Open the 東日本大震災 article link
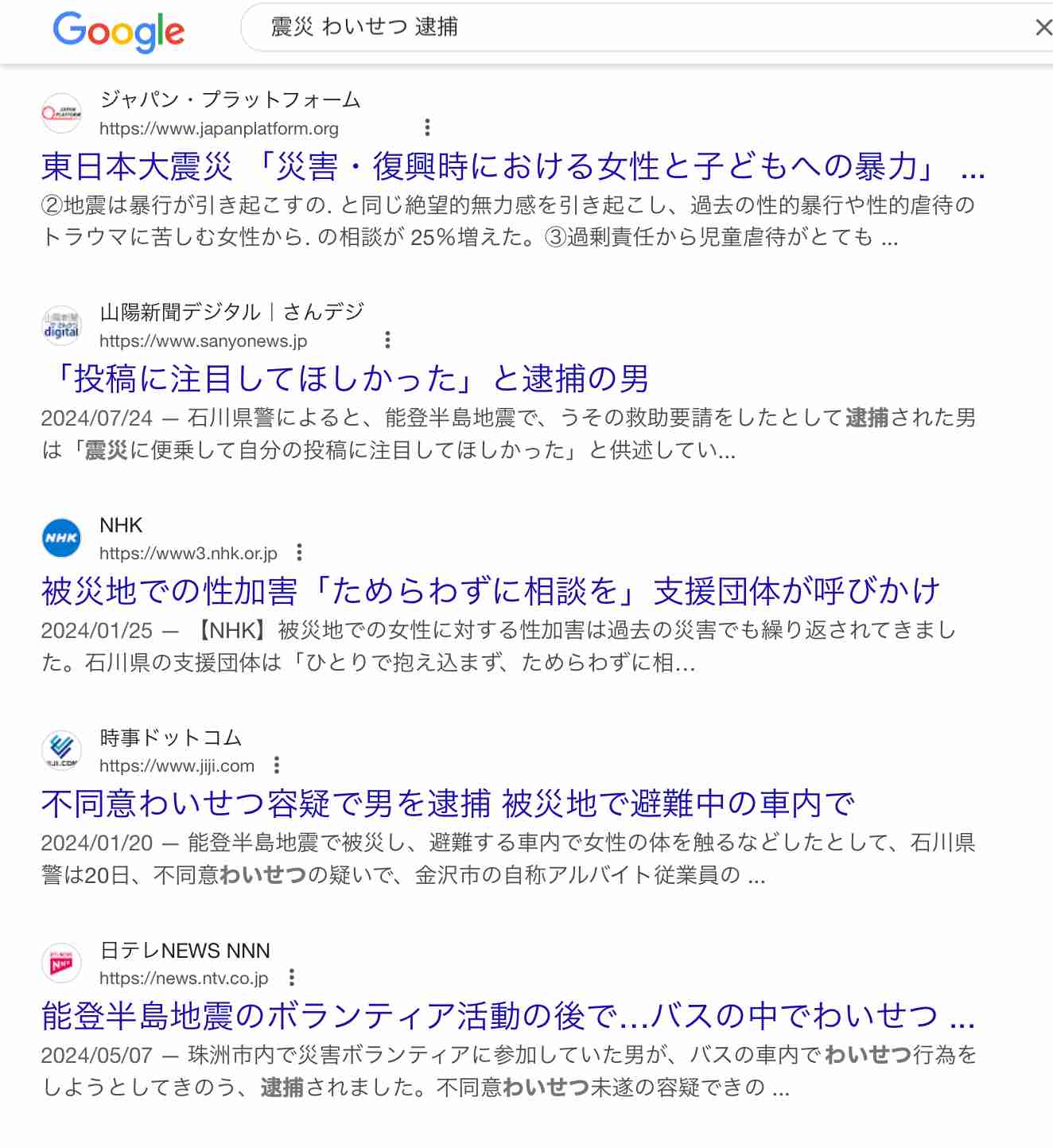The image size is (1053, 1148). (x=513, y=168)
